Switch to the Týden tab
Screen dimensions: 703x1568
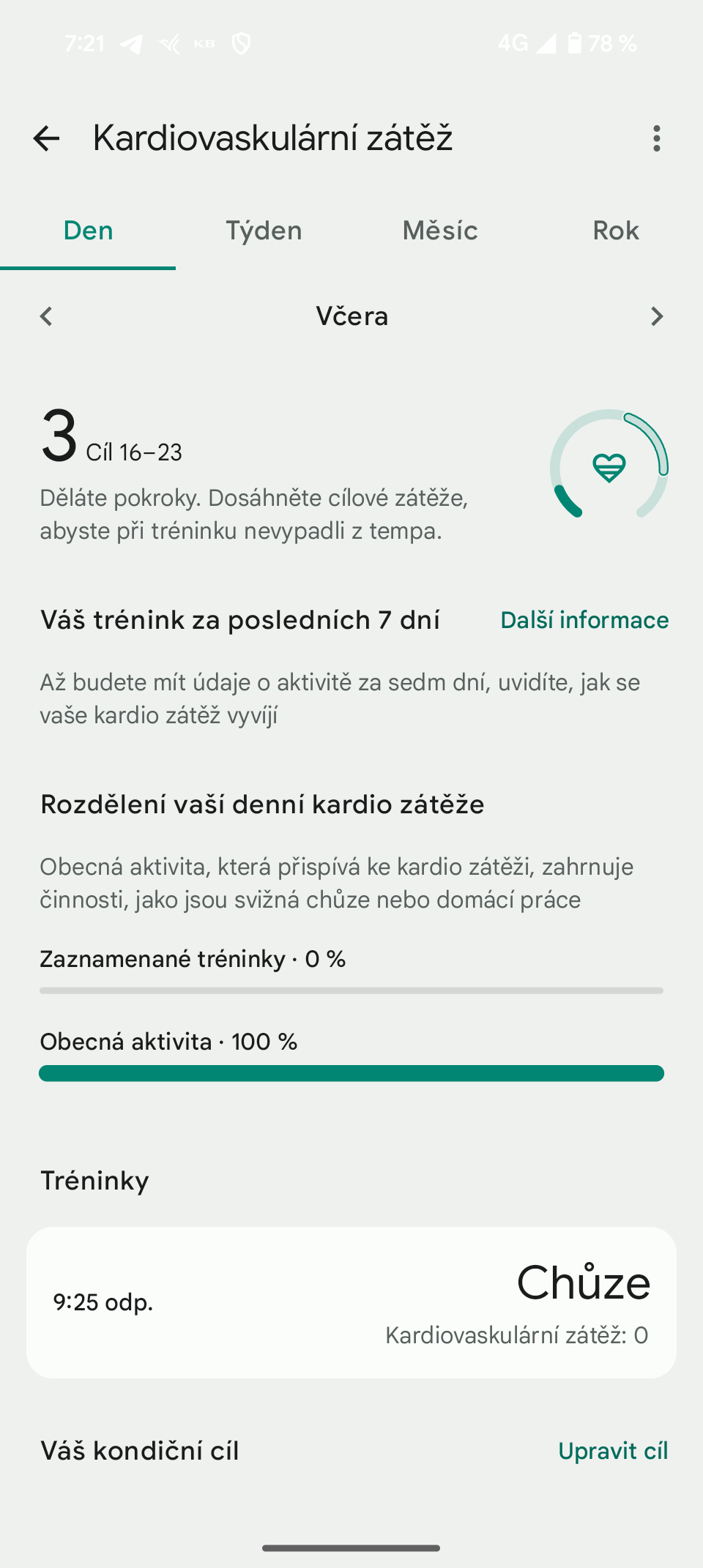click(x=263, y=231)
